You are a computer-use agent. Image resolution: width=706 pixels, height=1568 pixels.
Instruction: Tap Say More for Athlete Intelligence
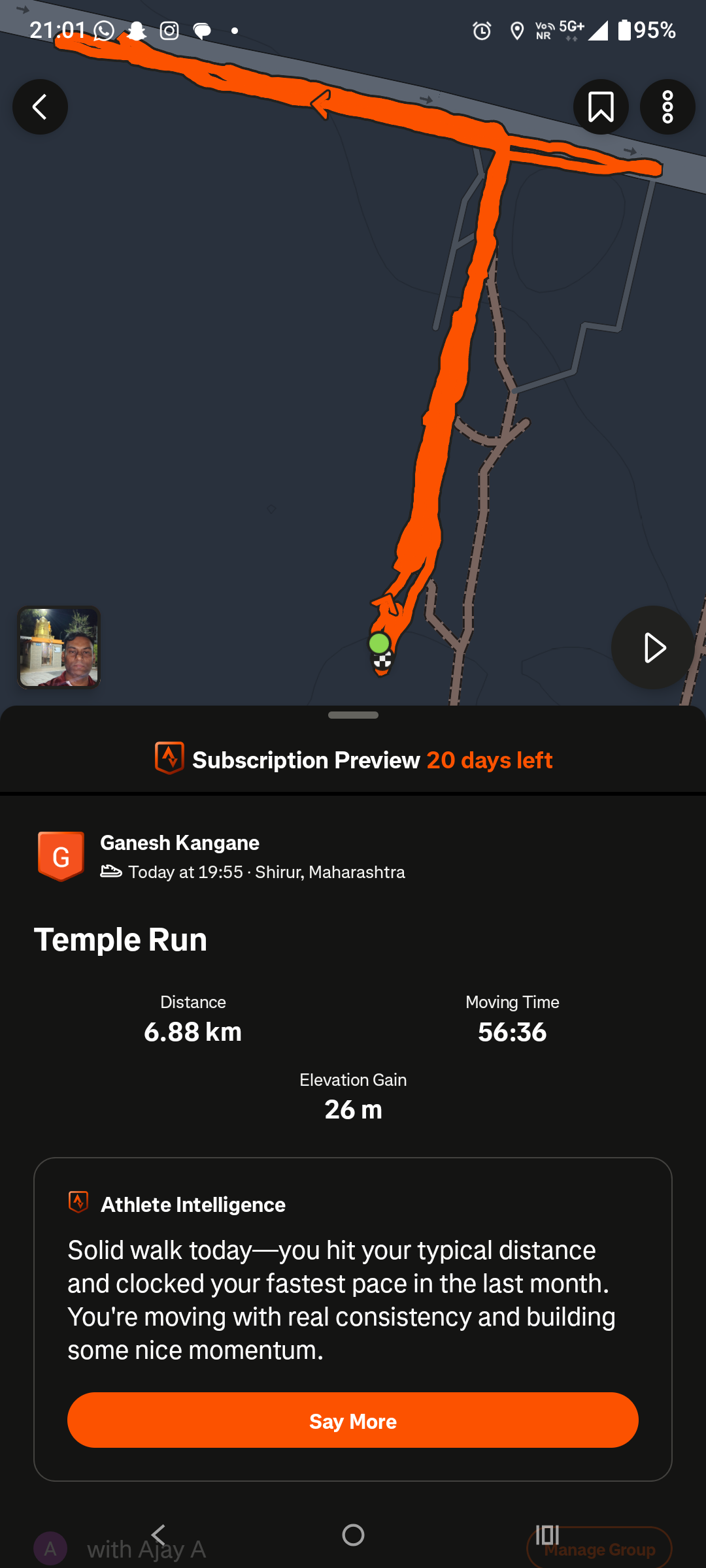(353, 1420)
